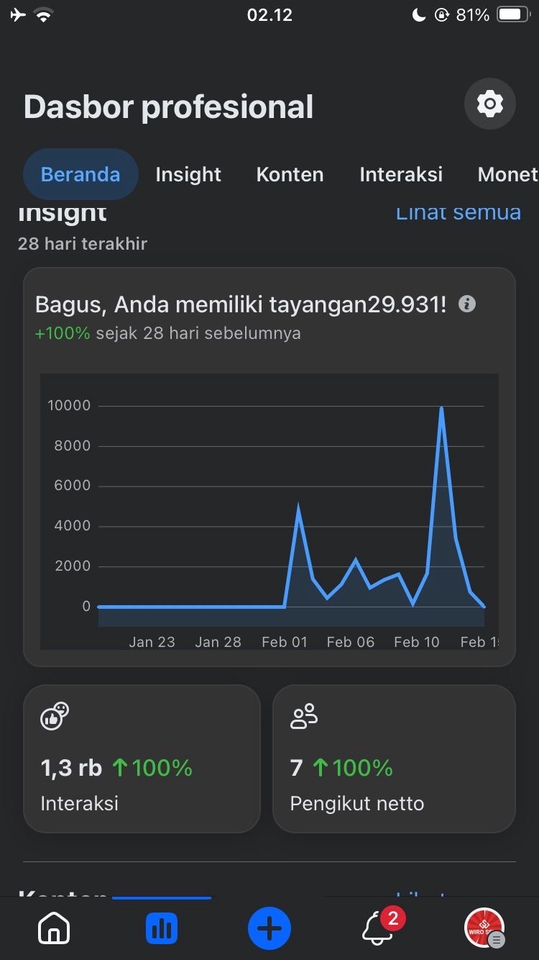The image size is (539, 960).
Task: Open the dashboard bar chart tab
Action: point(162,928)
